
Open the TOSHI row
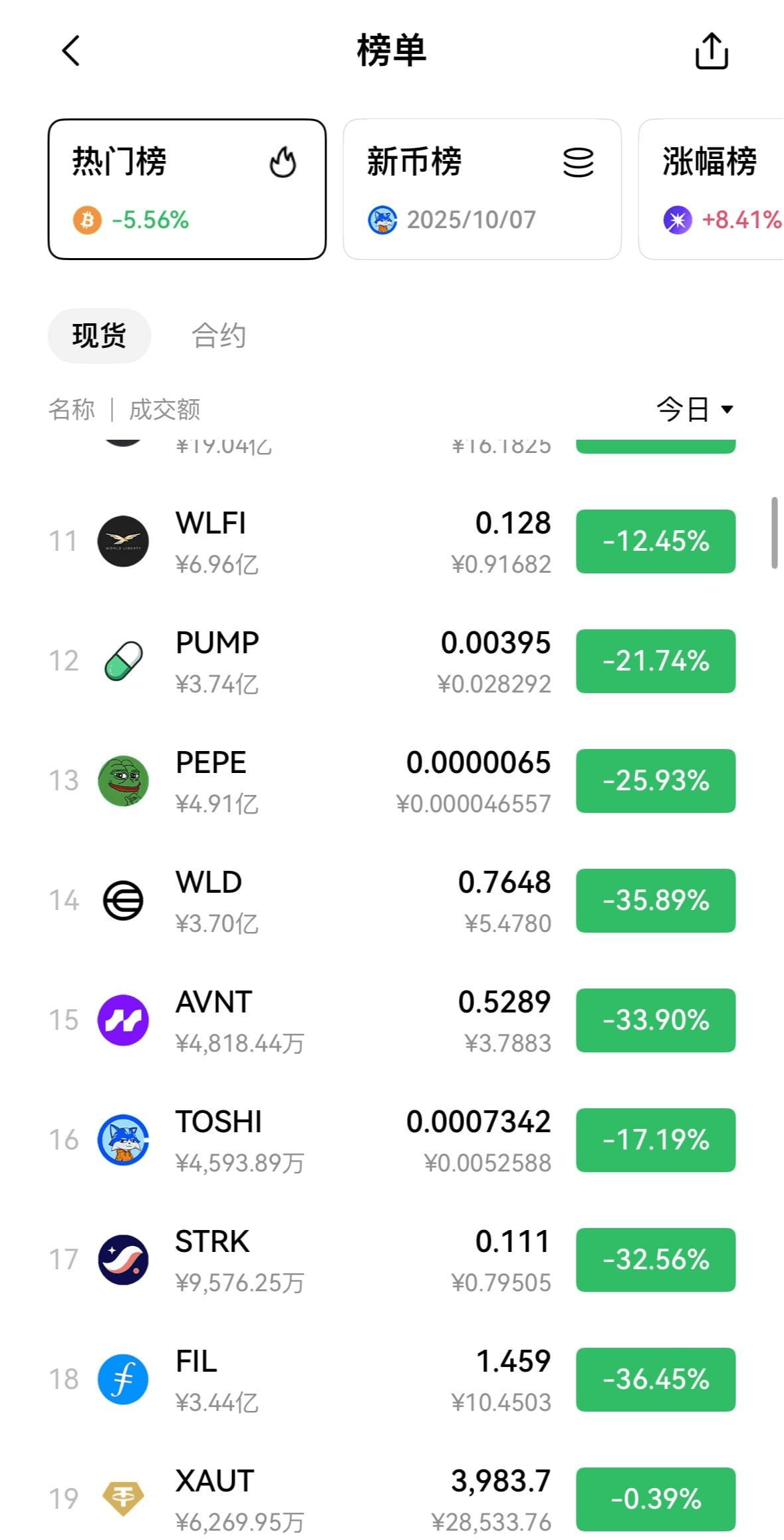pyautogui.click(x=332, y=1140)
